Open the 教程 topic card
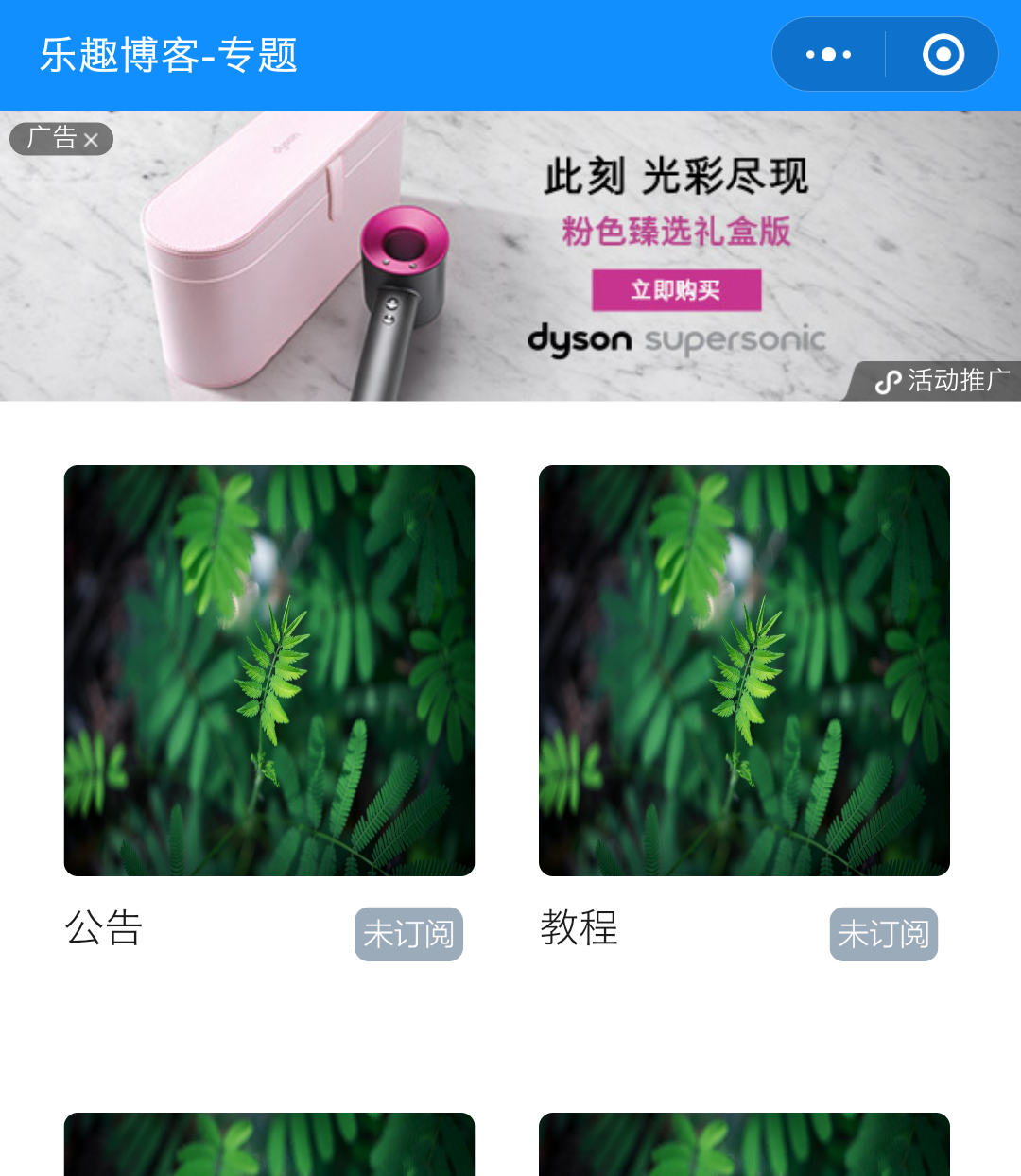 click(744, 670)
